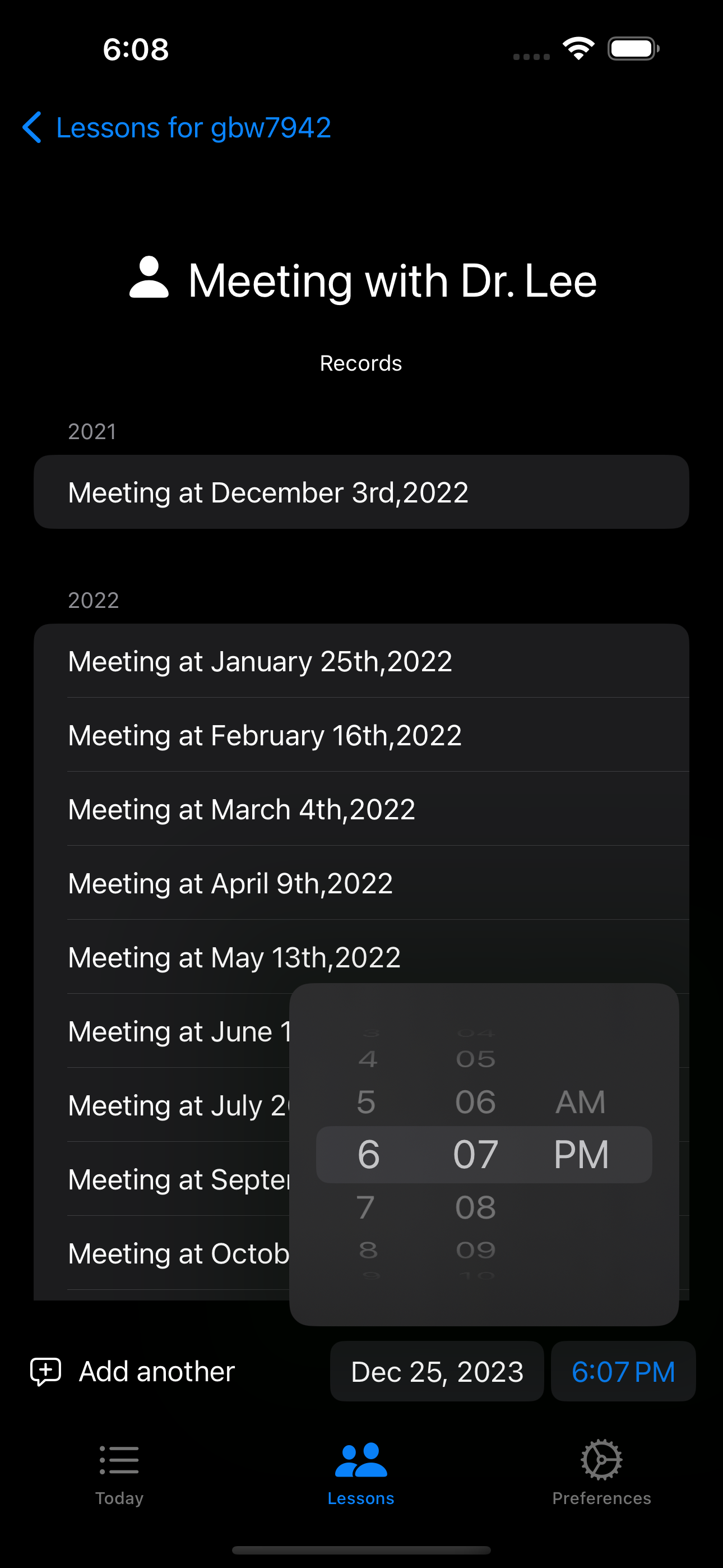Go back to Lessons for gbw7942
Viewport: 723px width, 1568px height.
pyautogui.click(x=177, y=128)
